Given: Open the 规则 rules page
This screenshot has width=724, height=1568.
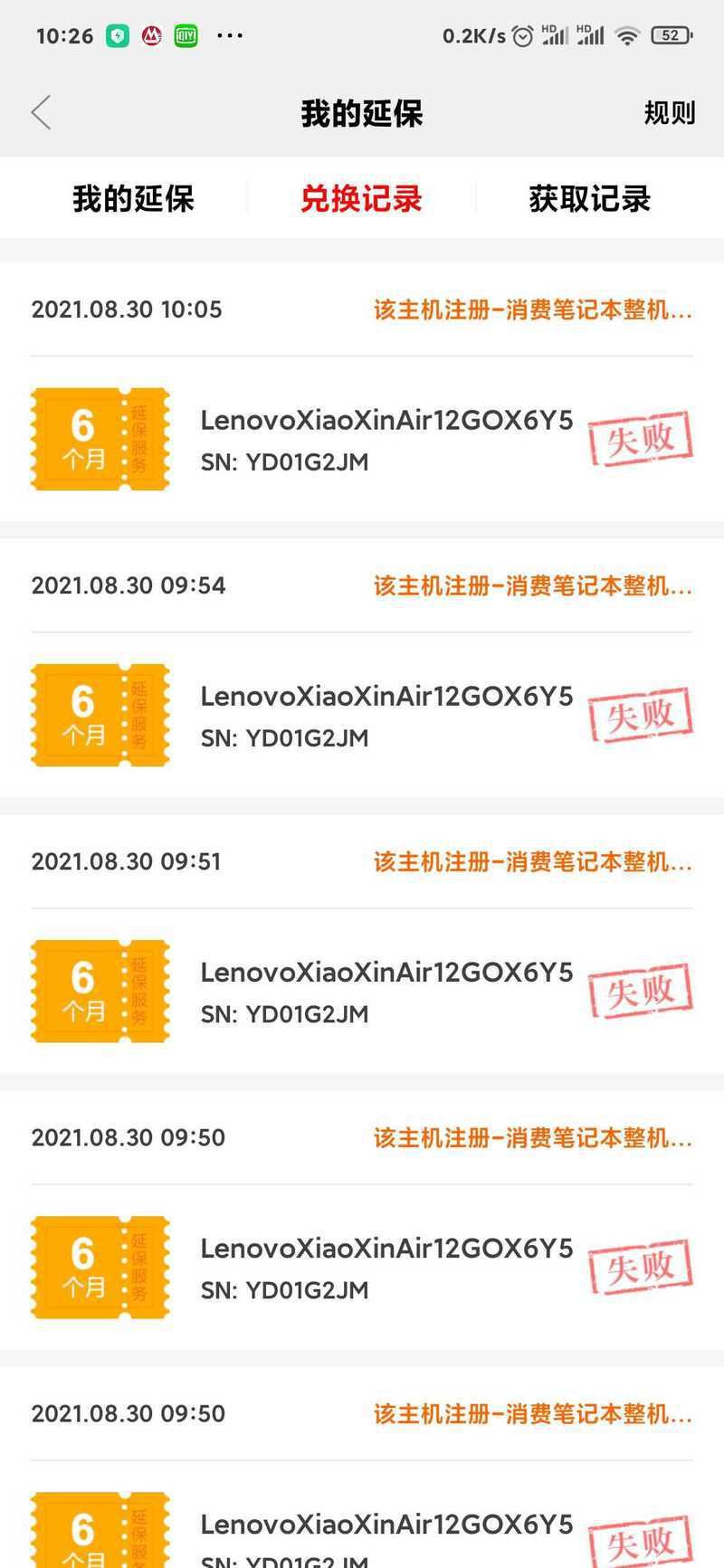Looking at the screenshot, I should (x=670, y=113).
